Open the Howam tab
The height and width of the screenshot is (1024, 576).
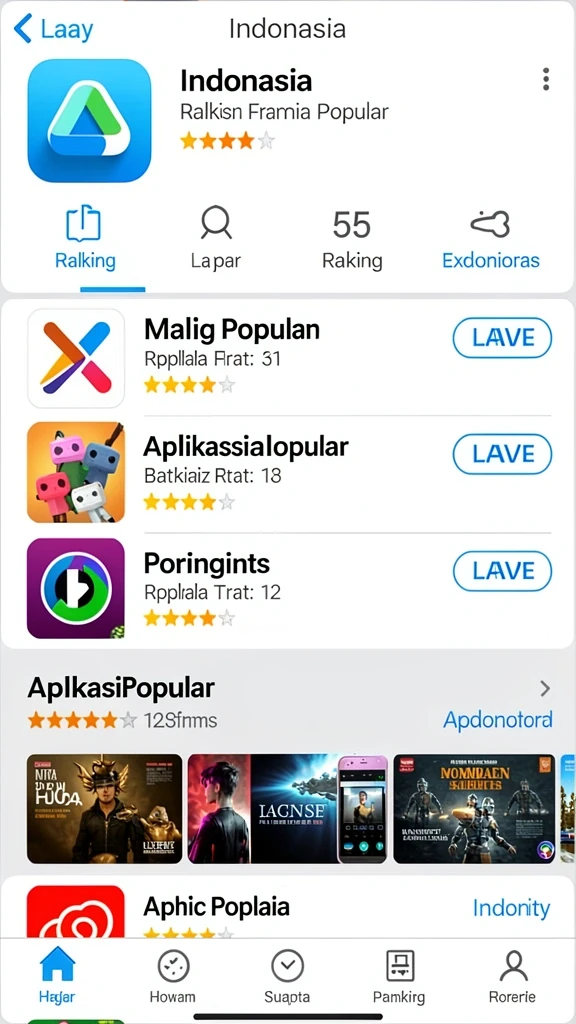[x=172, y=976]
